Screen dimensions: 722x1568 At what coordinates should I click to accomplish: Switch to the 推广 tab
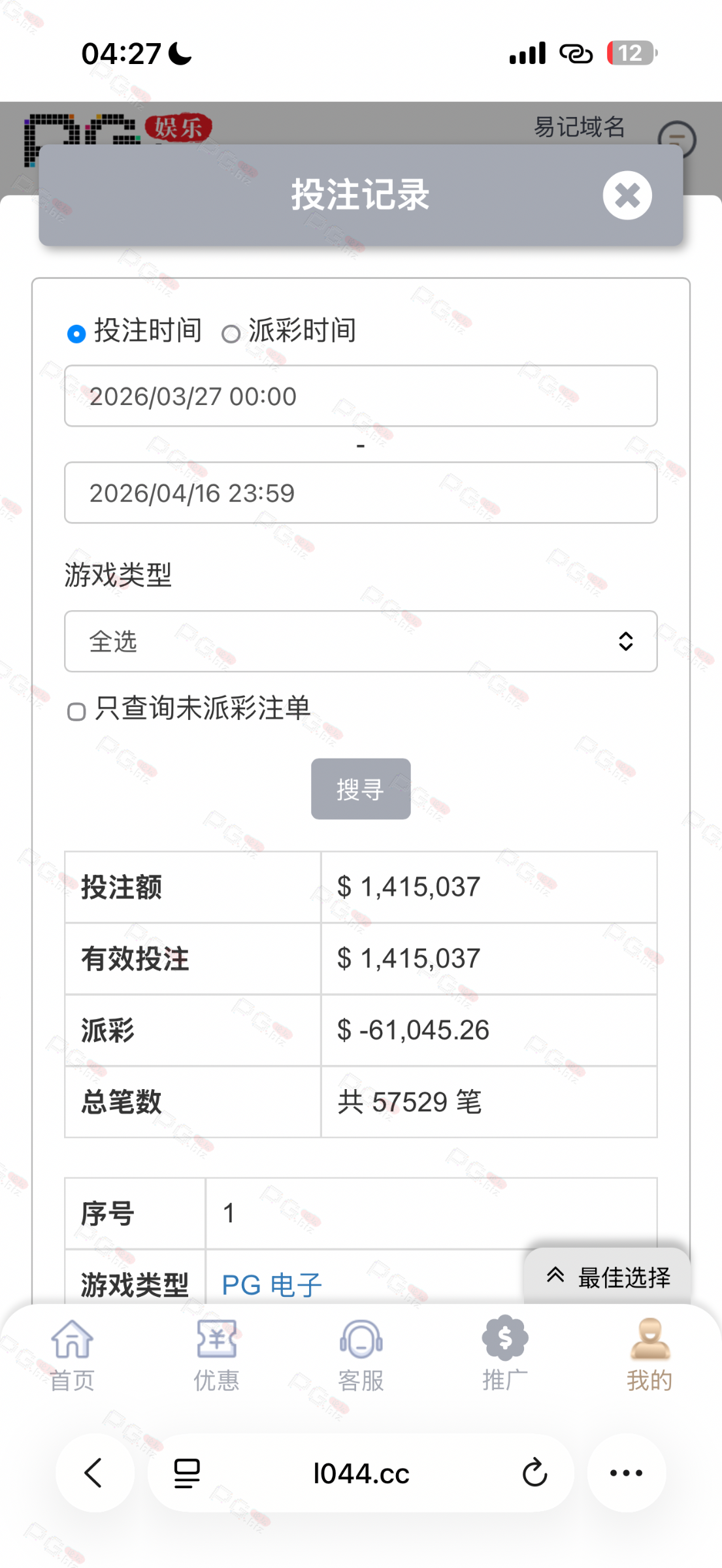coord(504,1354)
